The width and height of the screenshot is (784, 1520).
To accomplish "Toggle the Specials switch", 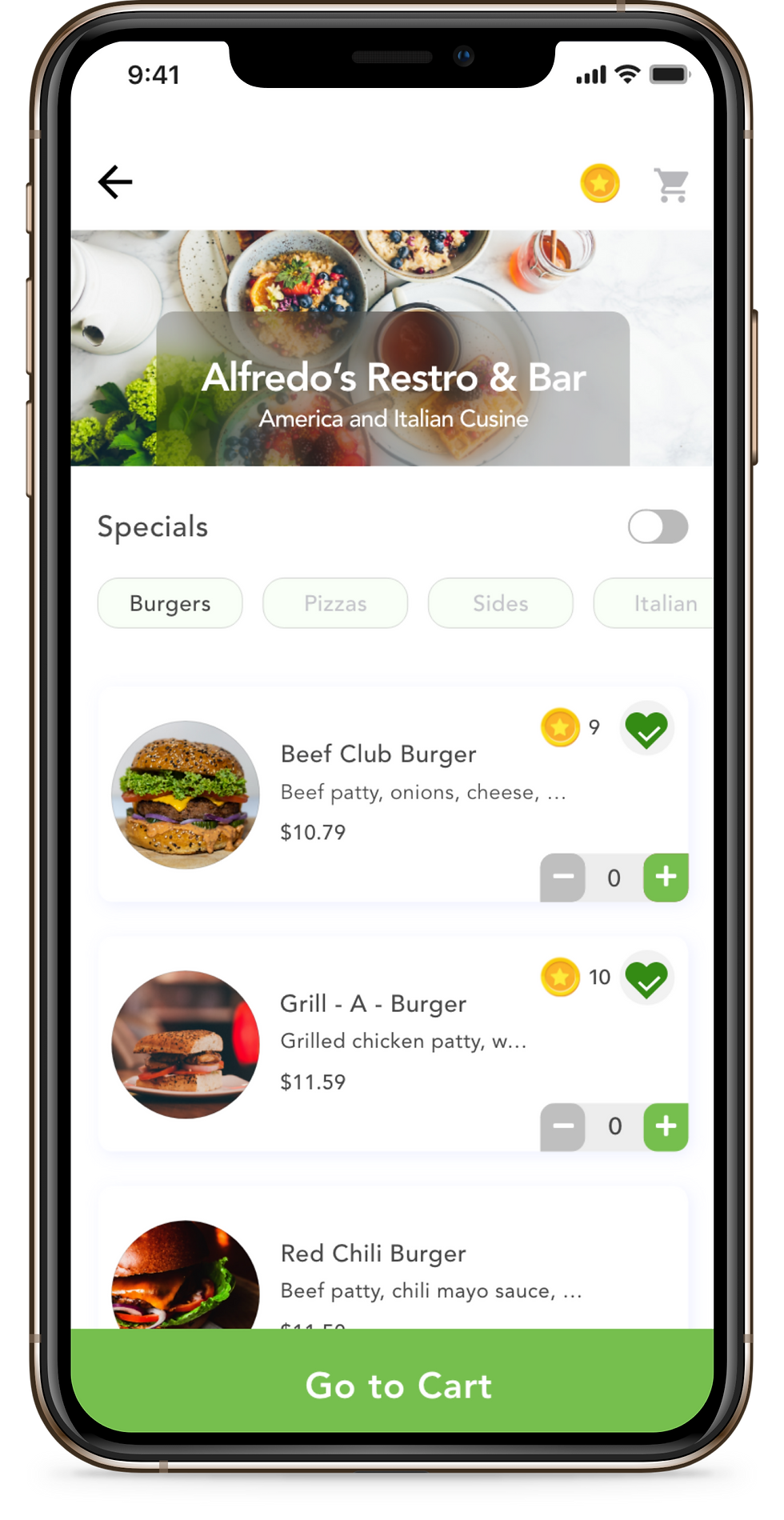I will point(658,526).
